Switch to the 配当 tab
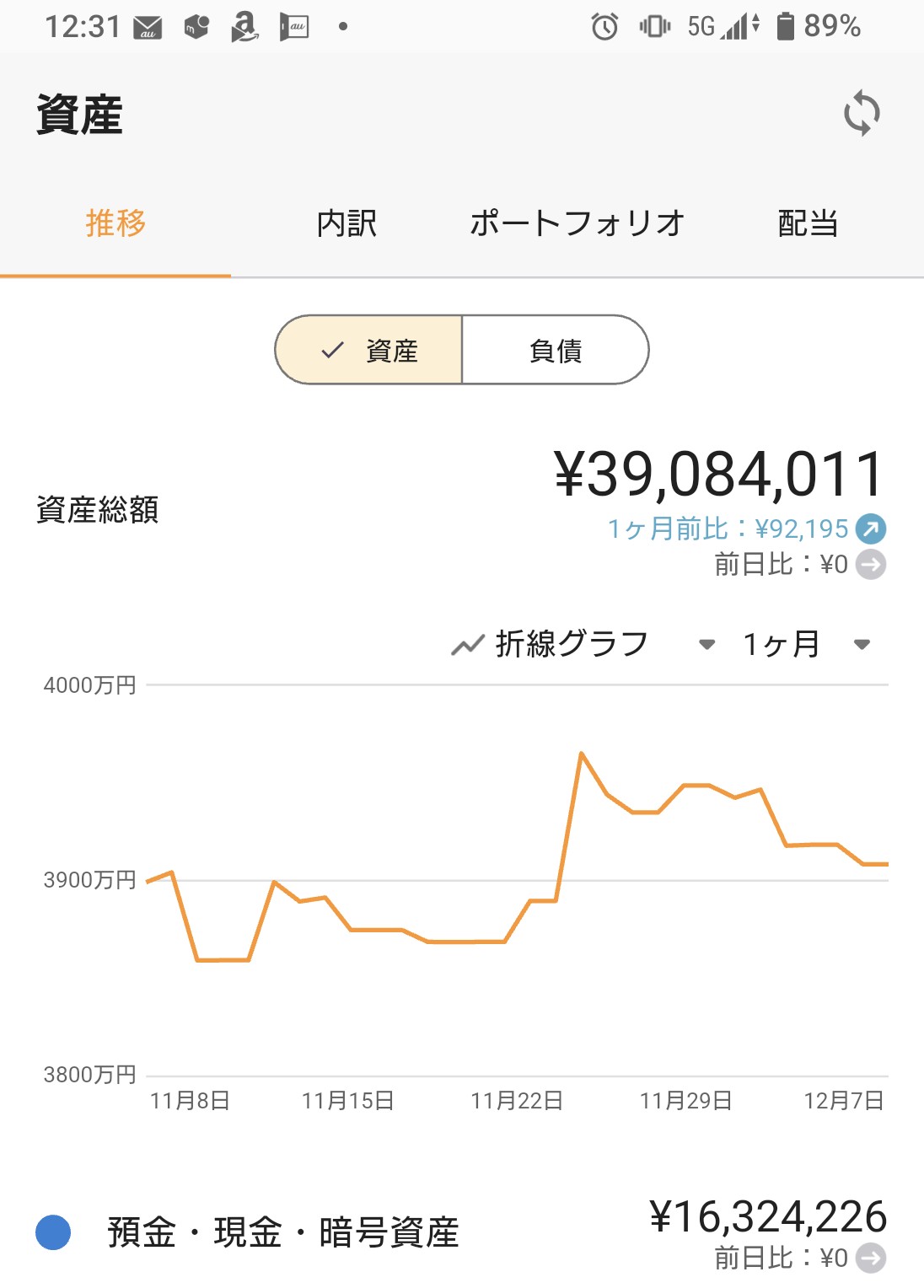 [808, 224]
